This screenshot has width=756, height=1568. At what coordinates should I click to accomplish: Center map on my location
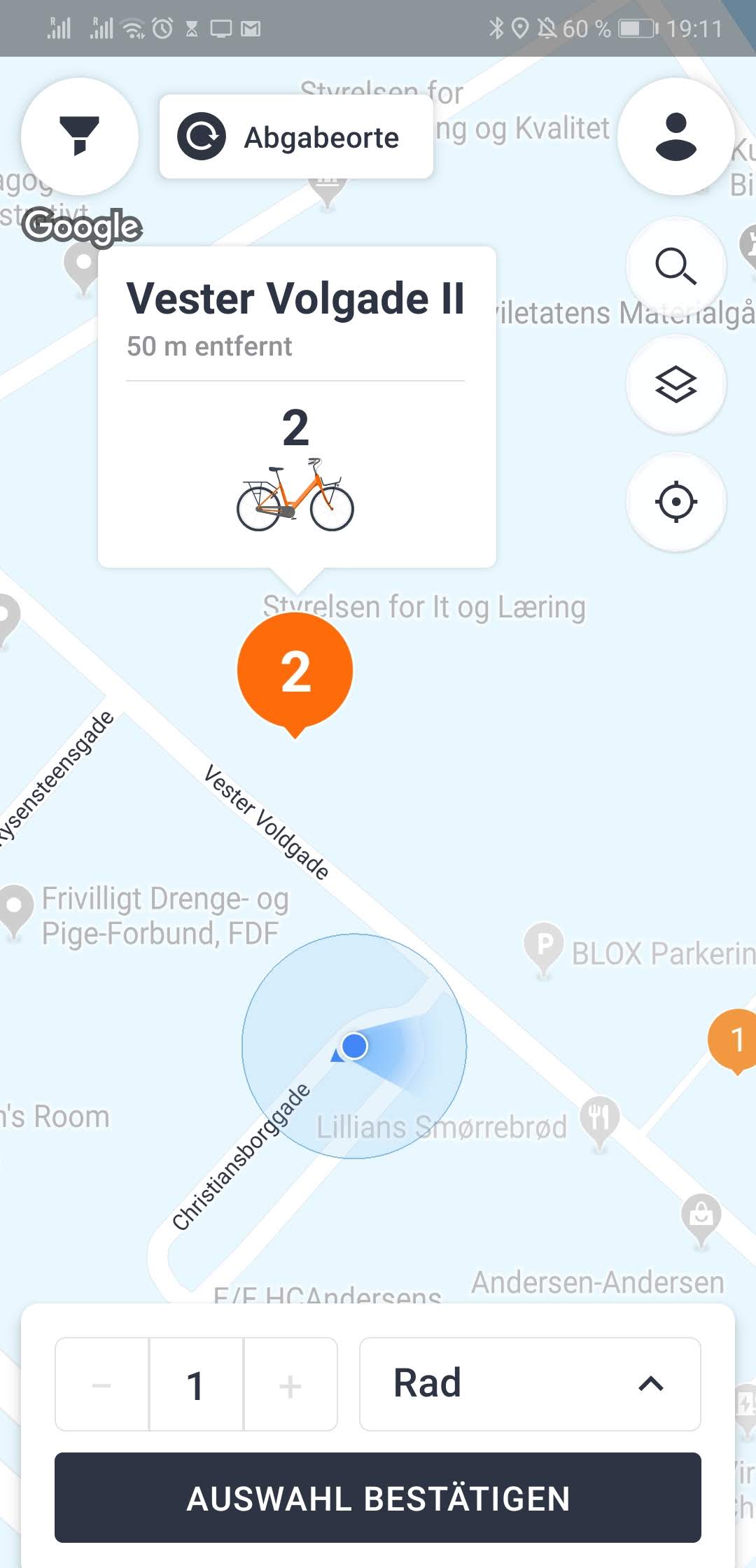[x=675, y=502]
